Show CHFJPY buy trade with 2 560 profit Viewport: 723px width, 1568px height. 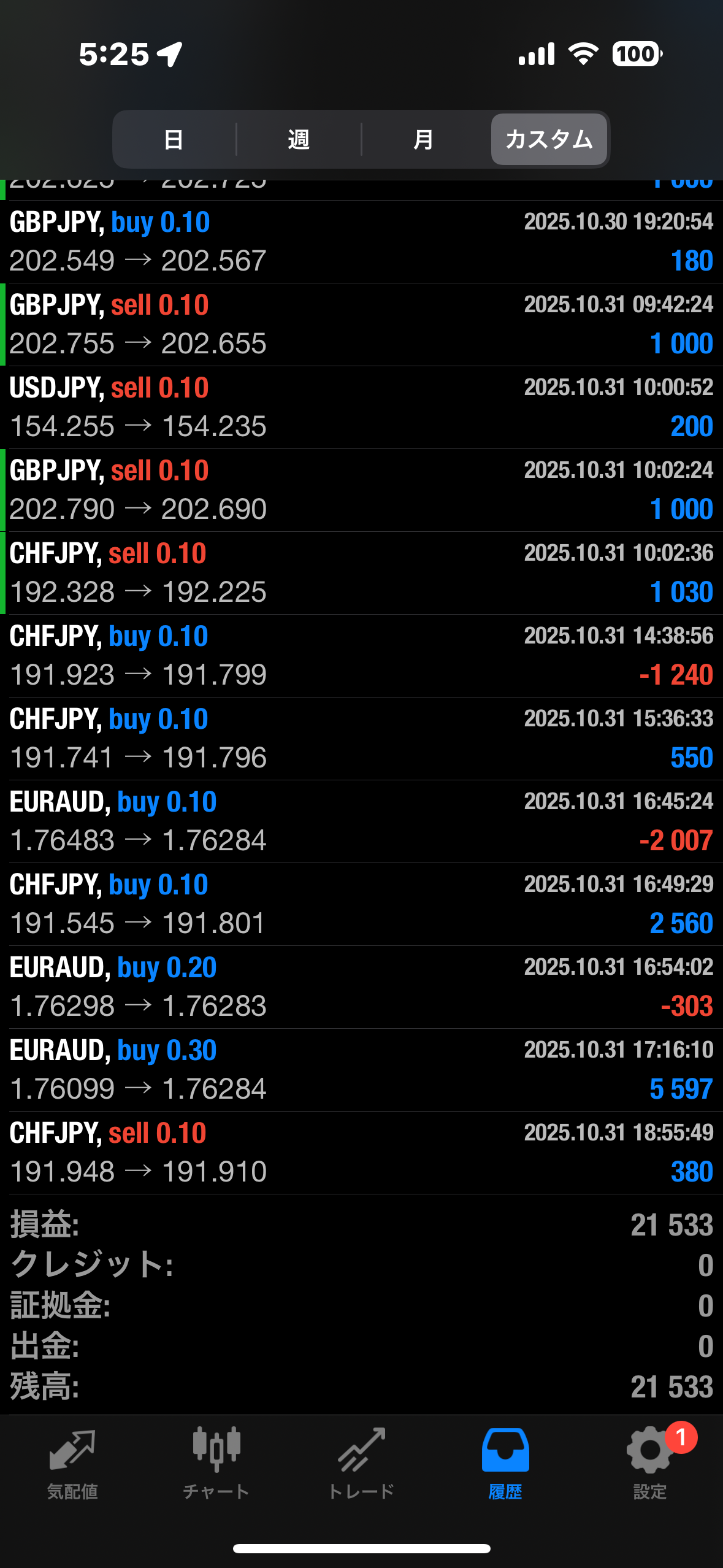click(361, 904)
